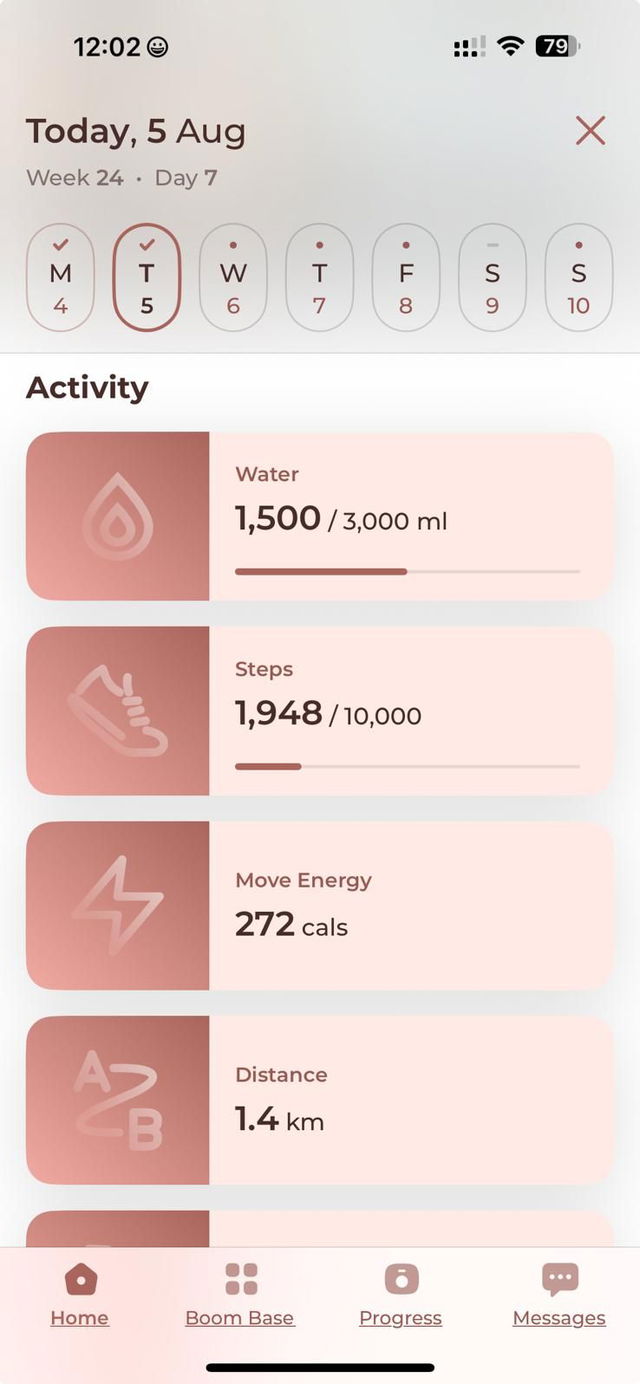Select Friday 8 in the week strip

406,278
